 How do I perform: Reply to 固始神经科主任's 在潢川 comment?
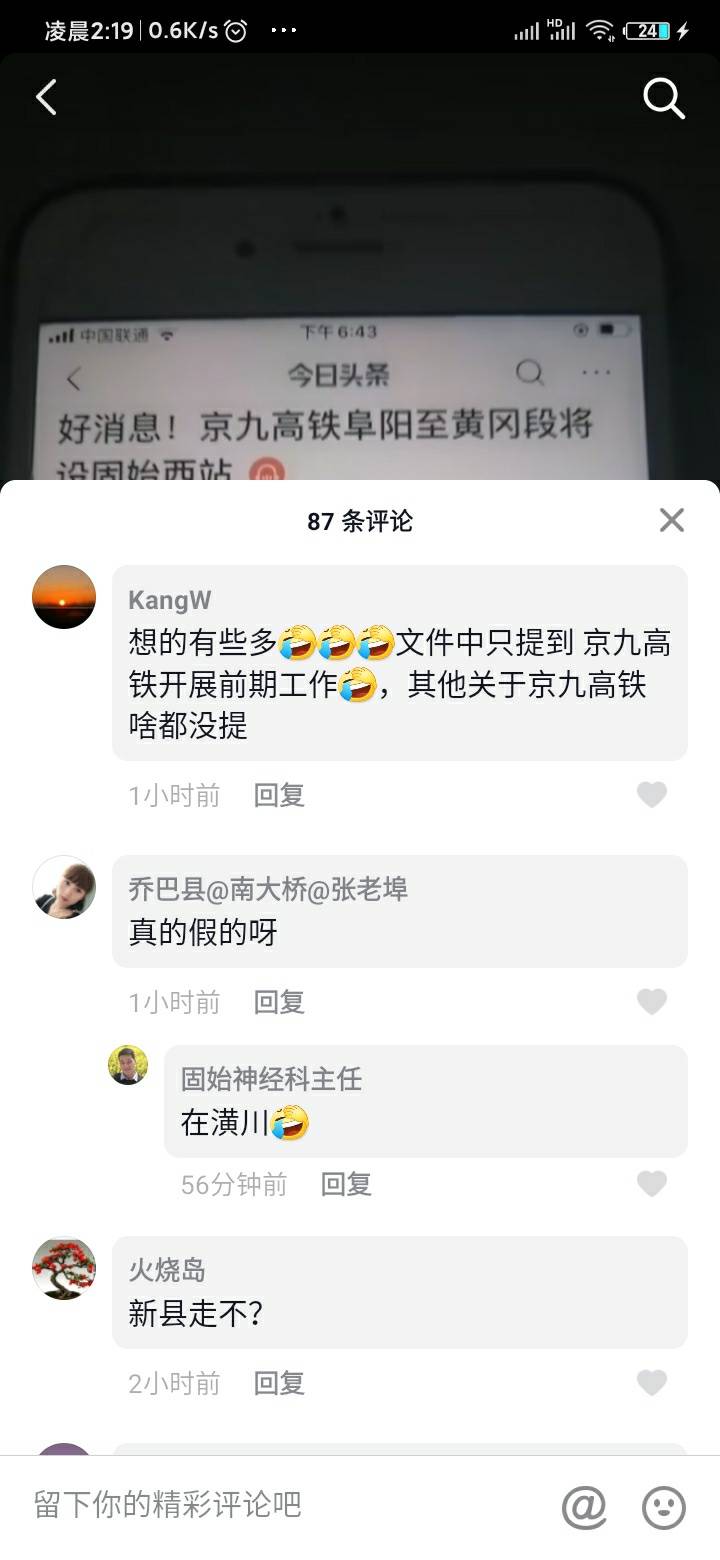346,1185
